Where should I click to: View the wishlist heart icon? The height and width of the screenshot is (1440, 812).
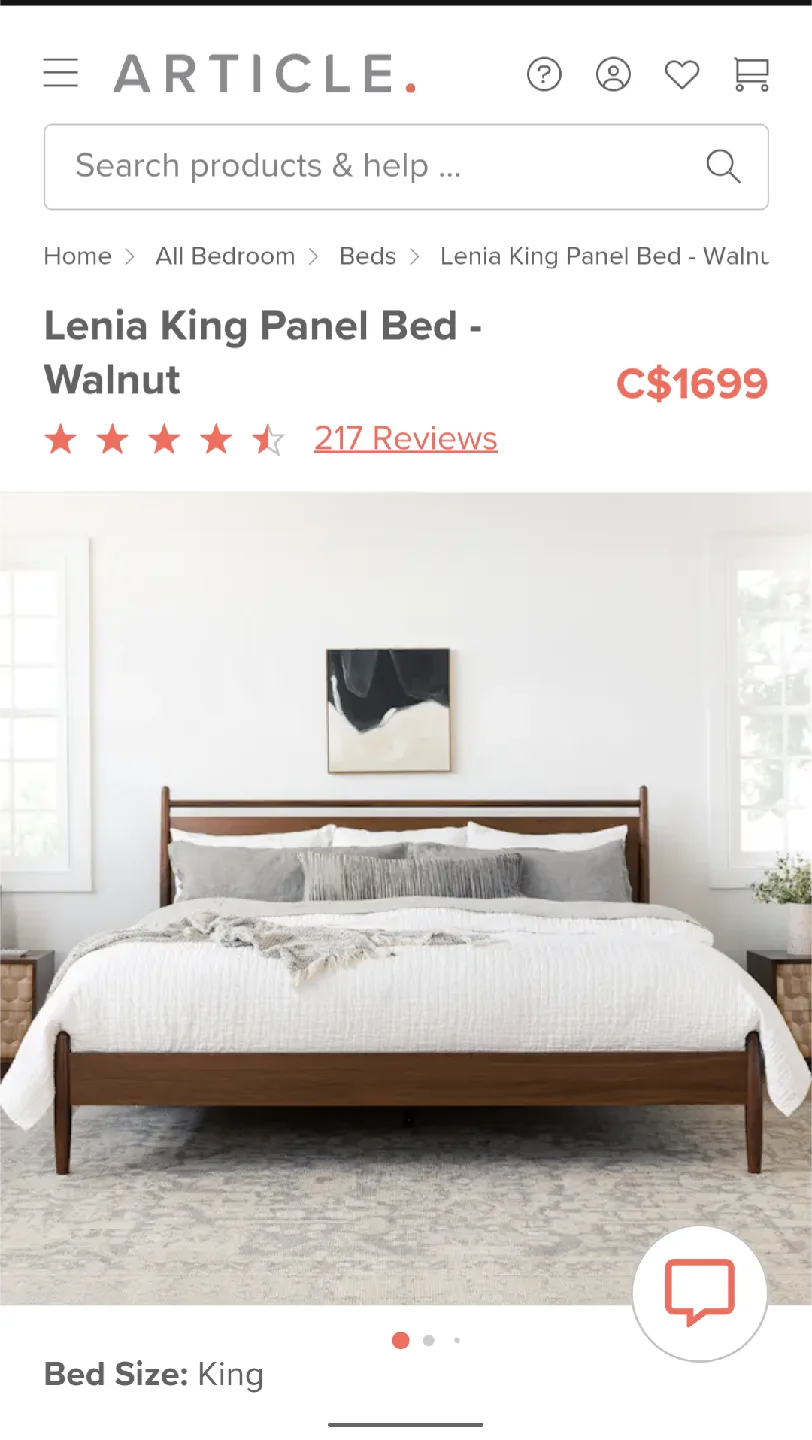[682, 74]
